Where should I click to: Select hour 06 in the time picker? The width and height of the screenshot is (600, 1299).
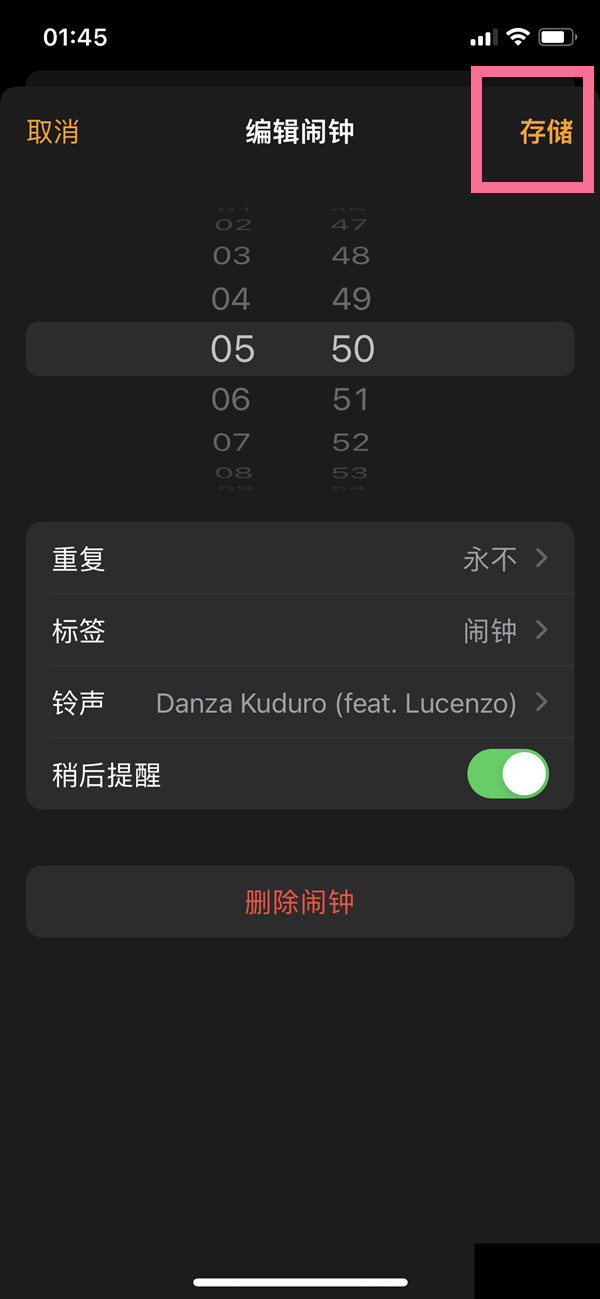coord(231,400)
